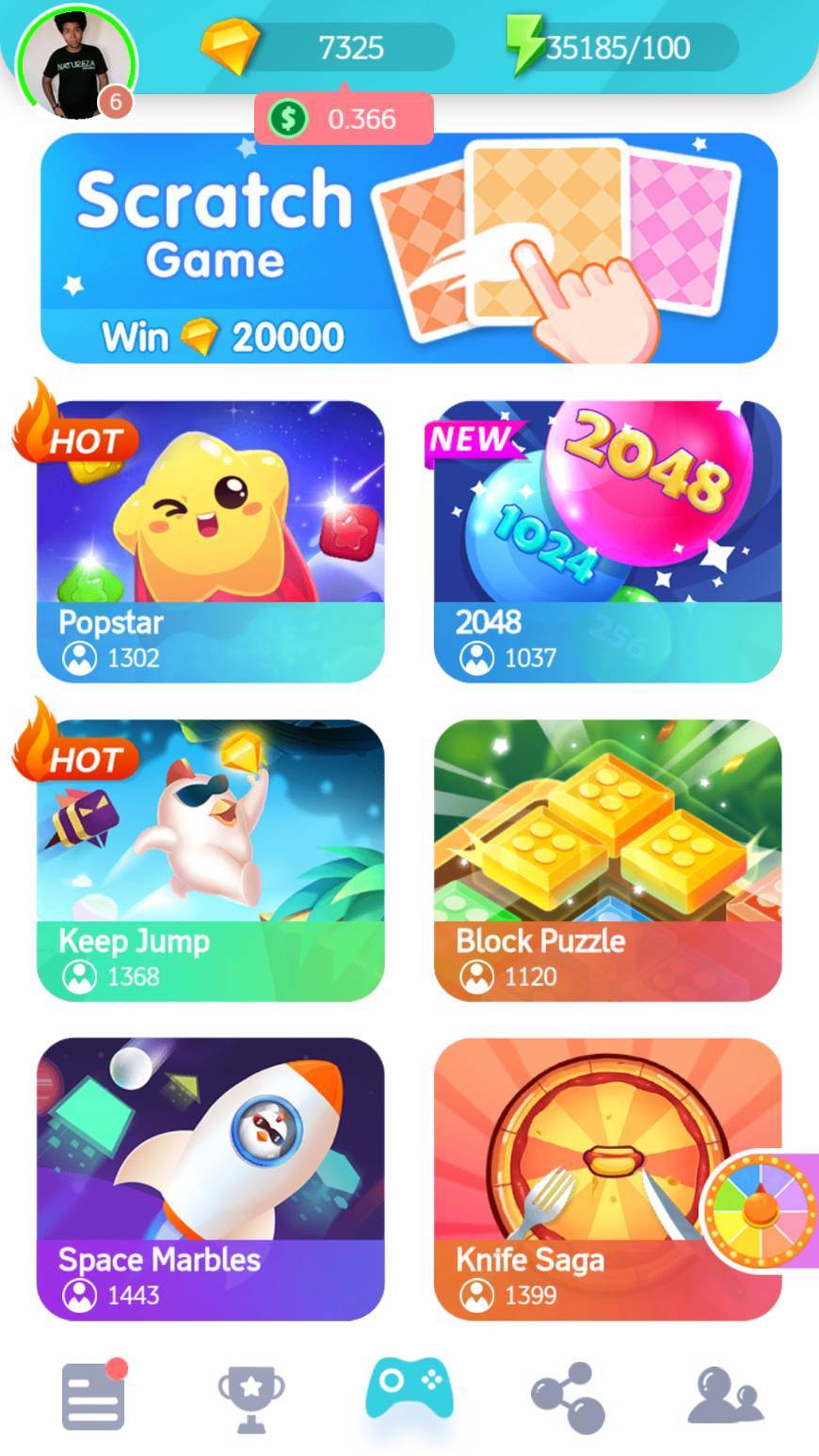The width and height of the screenshot is (819, 1456).
Task: Play the Popstar game
Action: pyautogui.click(x=210, y=541)
